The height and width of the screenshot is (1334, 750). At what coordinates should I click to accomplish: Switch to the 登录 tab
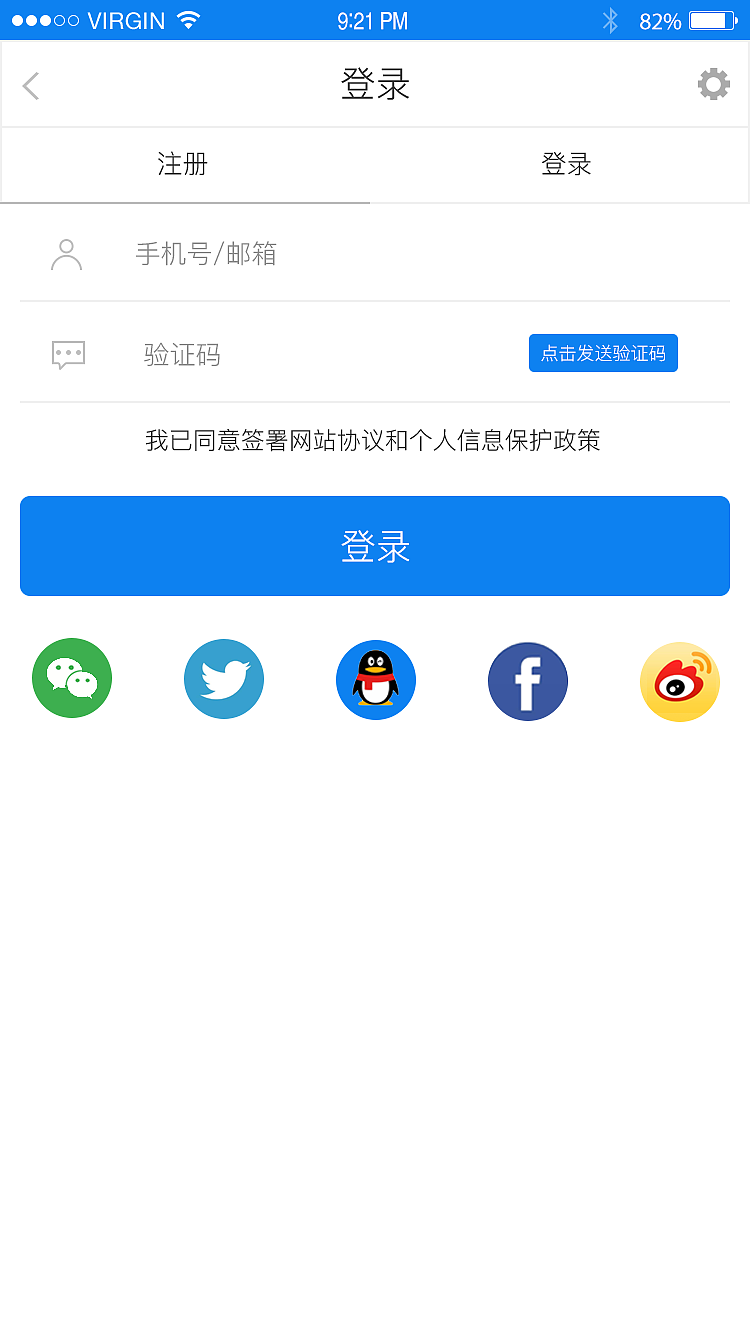tap(566, 165)
